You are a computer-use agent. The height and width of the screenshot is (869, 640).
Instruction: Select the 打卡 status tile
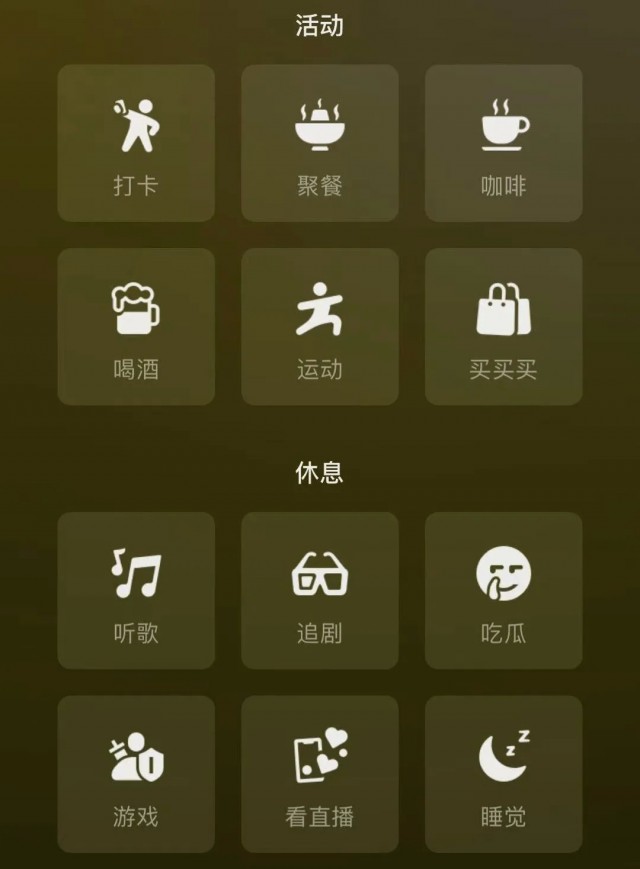click(x=136, y=143)
